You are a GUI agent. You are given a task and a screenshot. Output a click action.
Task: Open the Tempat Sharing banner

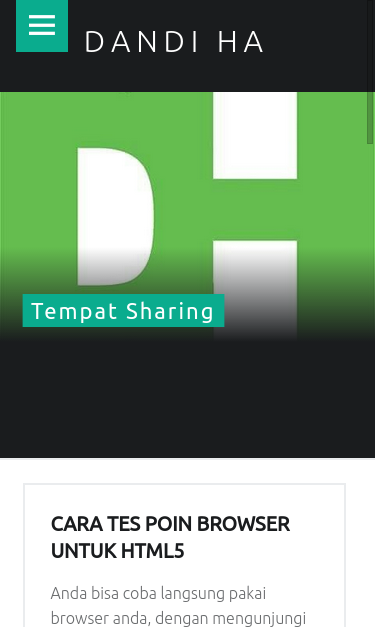click(123, 311)
